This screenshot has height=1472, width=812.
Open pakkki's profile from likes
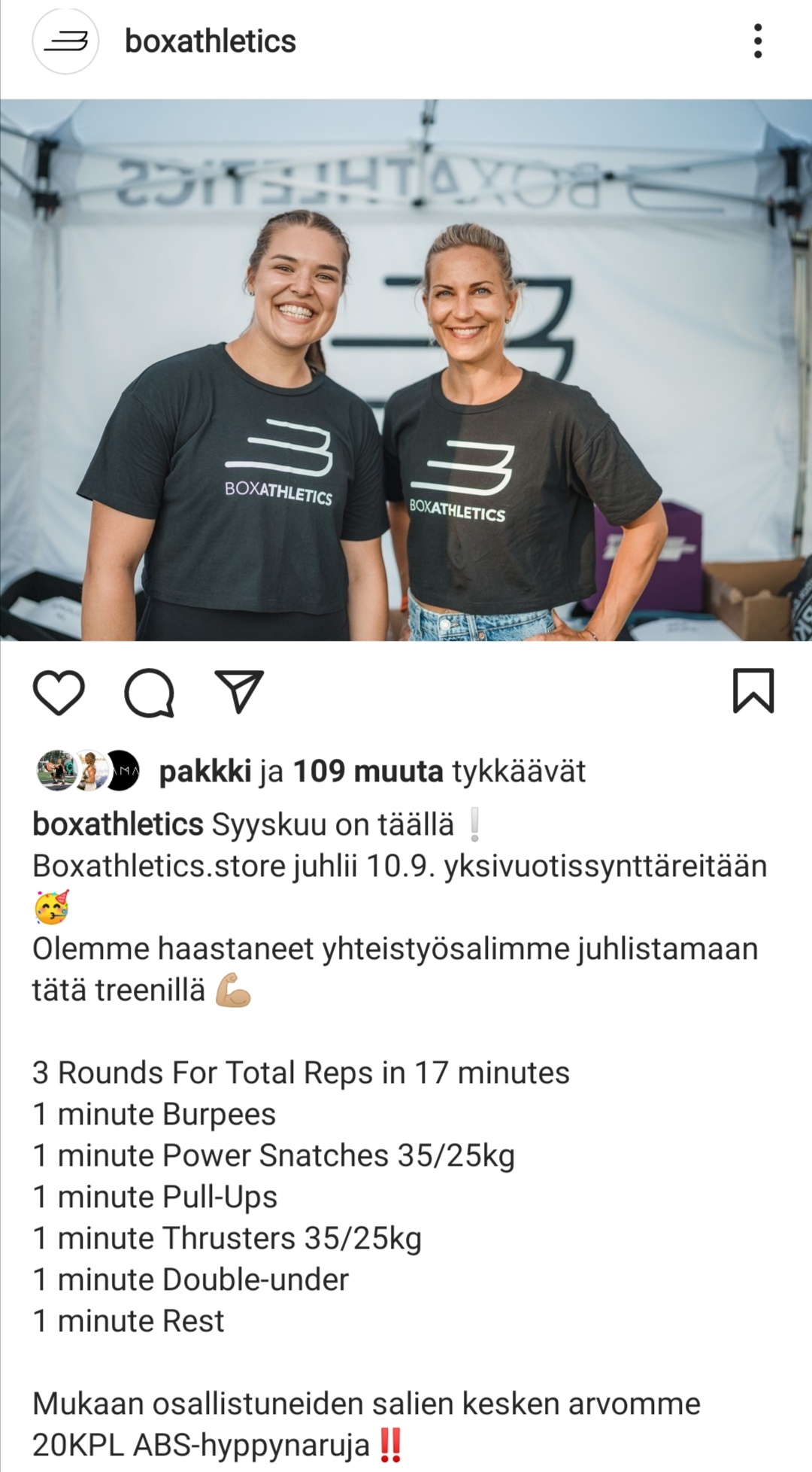pos(205,772)
